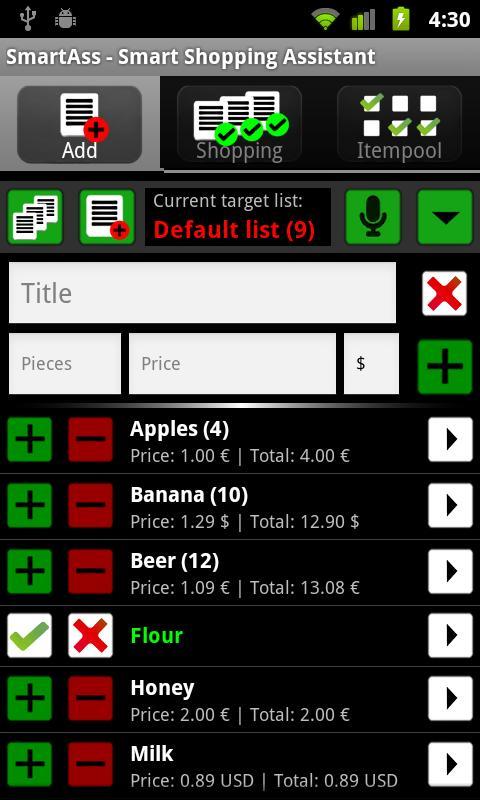480x800 pixels.
Task: Create a new list with plus icon
Action: pyautogui.click(x=107, y=217)
